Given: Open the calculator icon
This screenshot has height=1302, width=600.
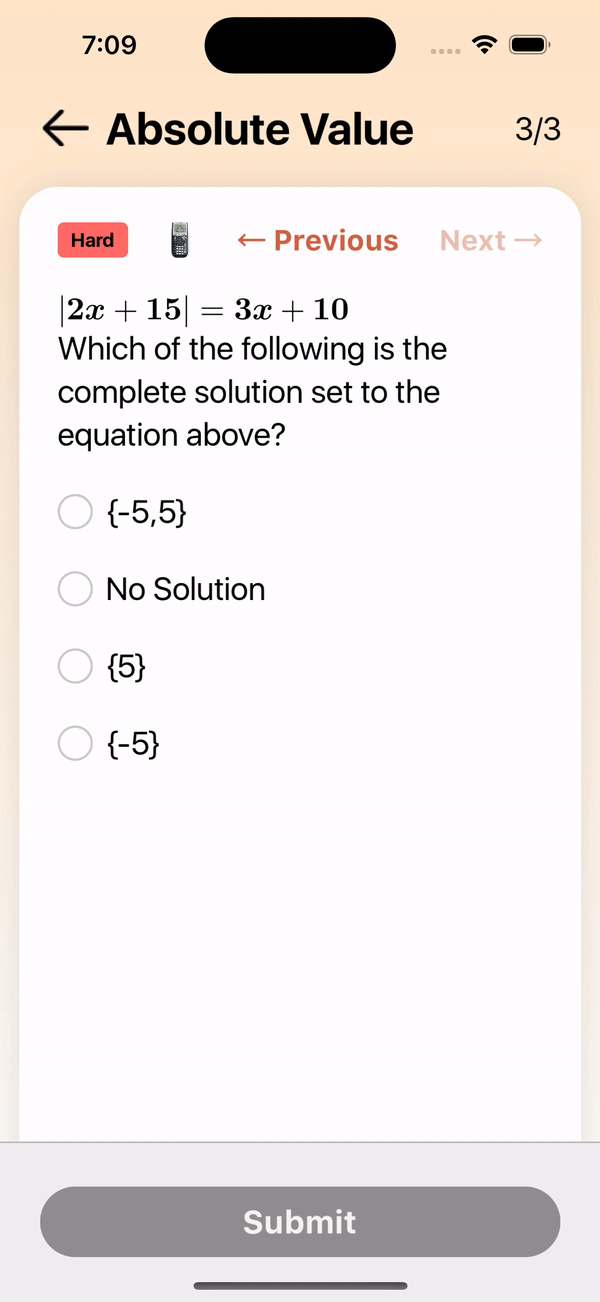Looking at the screenshot, I should click(180, 240).
